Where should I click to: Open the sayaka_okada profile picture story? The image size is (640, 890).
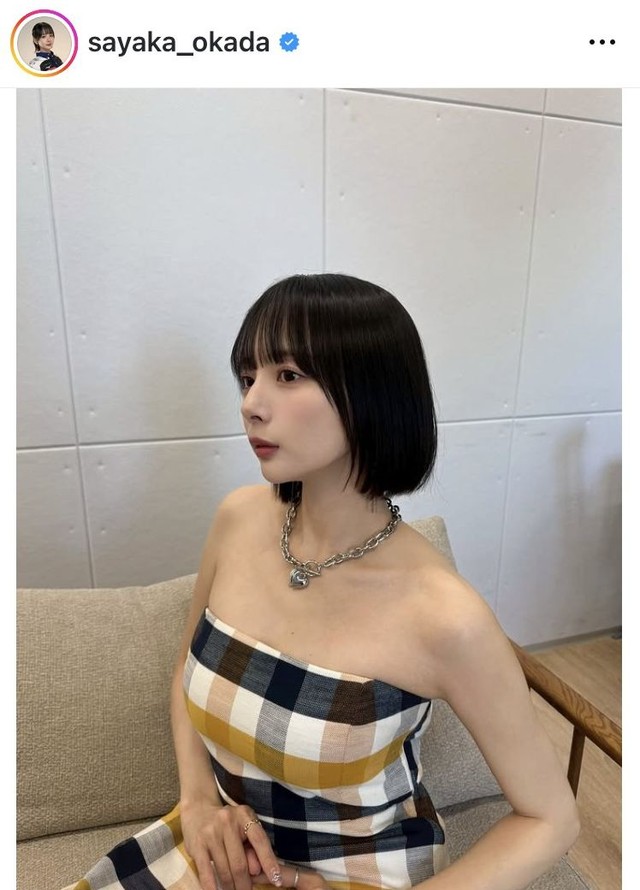44,43
